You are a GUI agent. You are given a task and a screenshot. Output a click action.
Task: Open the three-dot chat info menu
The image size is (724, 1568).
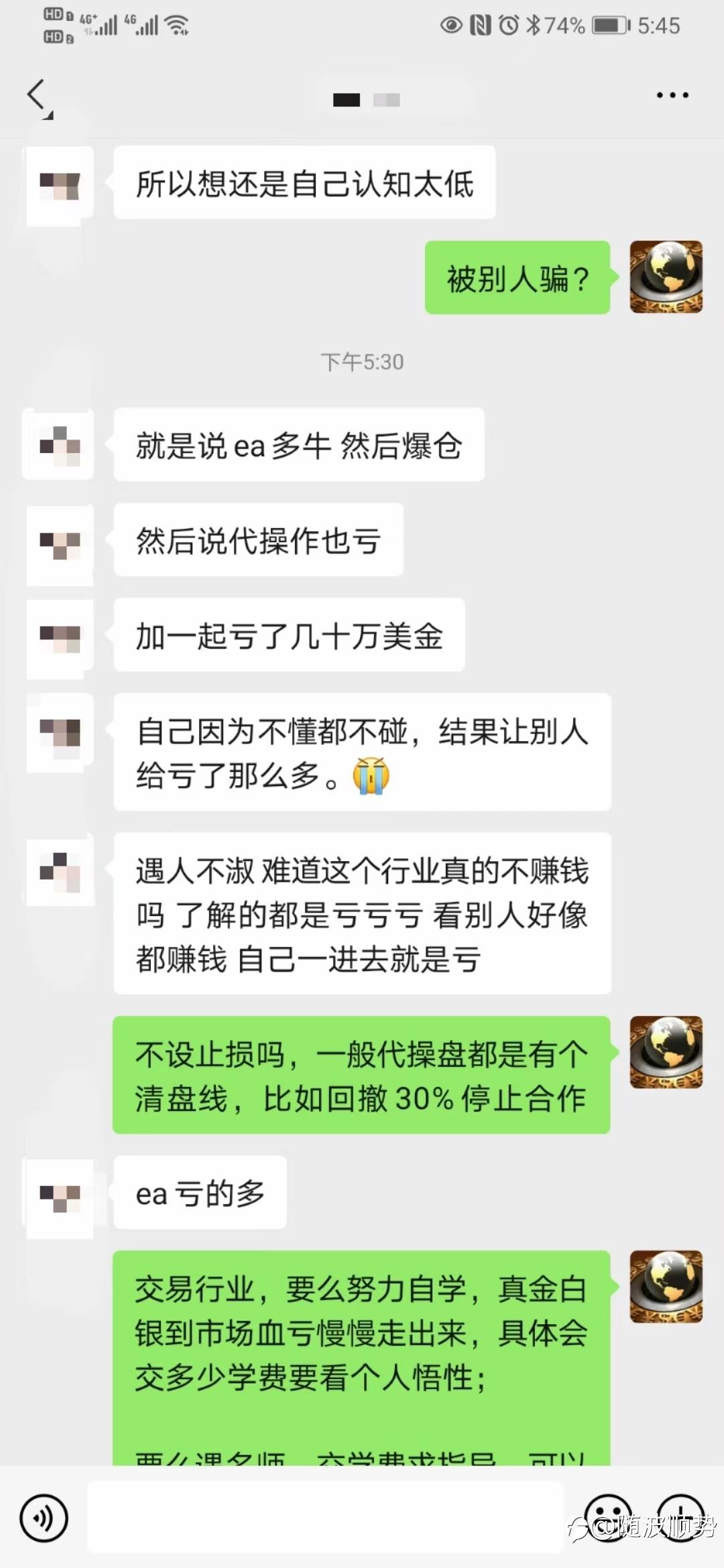pyautogui.click(x=672, y=95)
